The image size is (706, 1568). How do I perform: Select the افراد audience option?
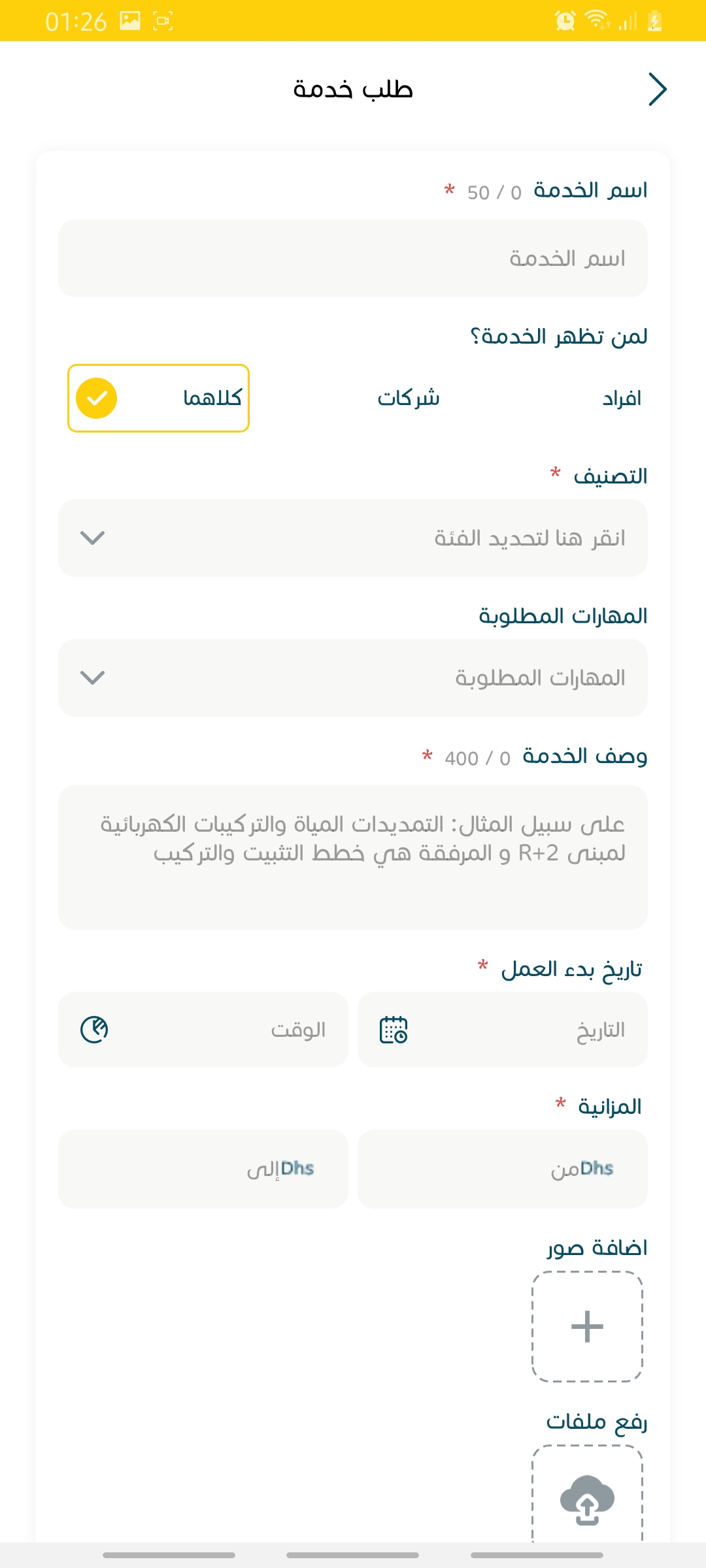point(622,399)
